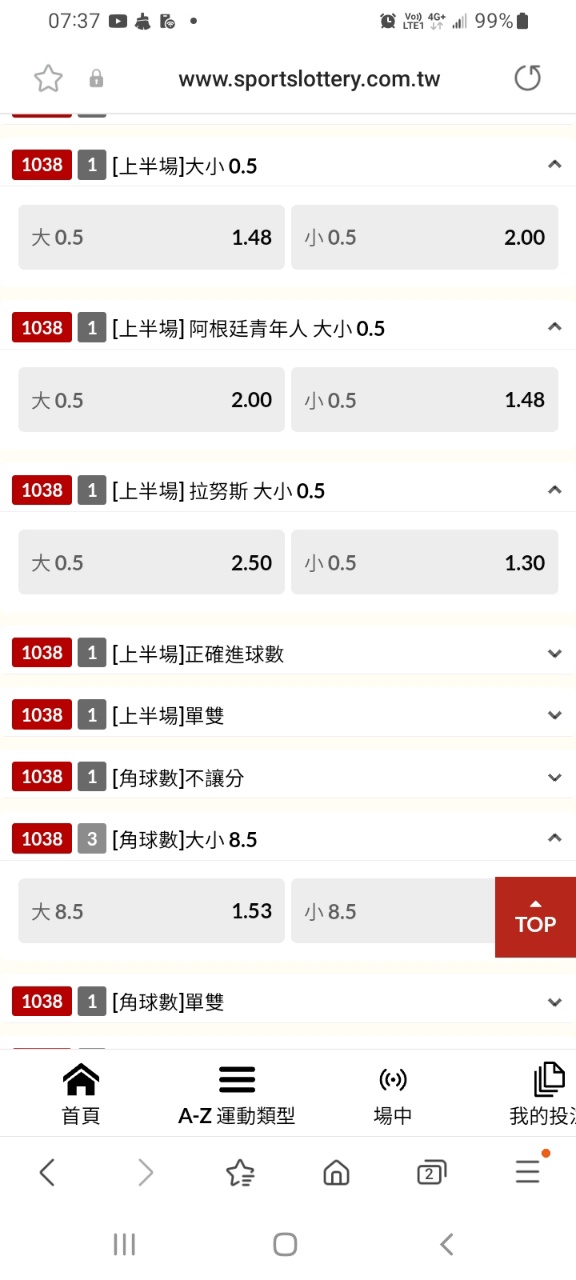Select 小 0.5 at 2.00 for [上半場]大小
Screen dimensions: 576x1280
point(424,237)
